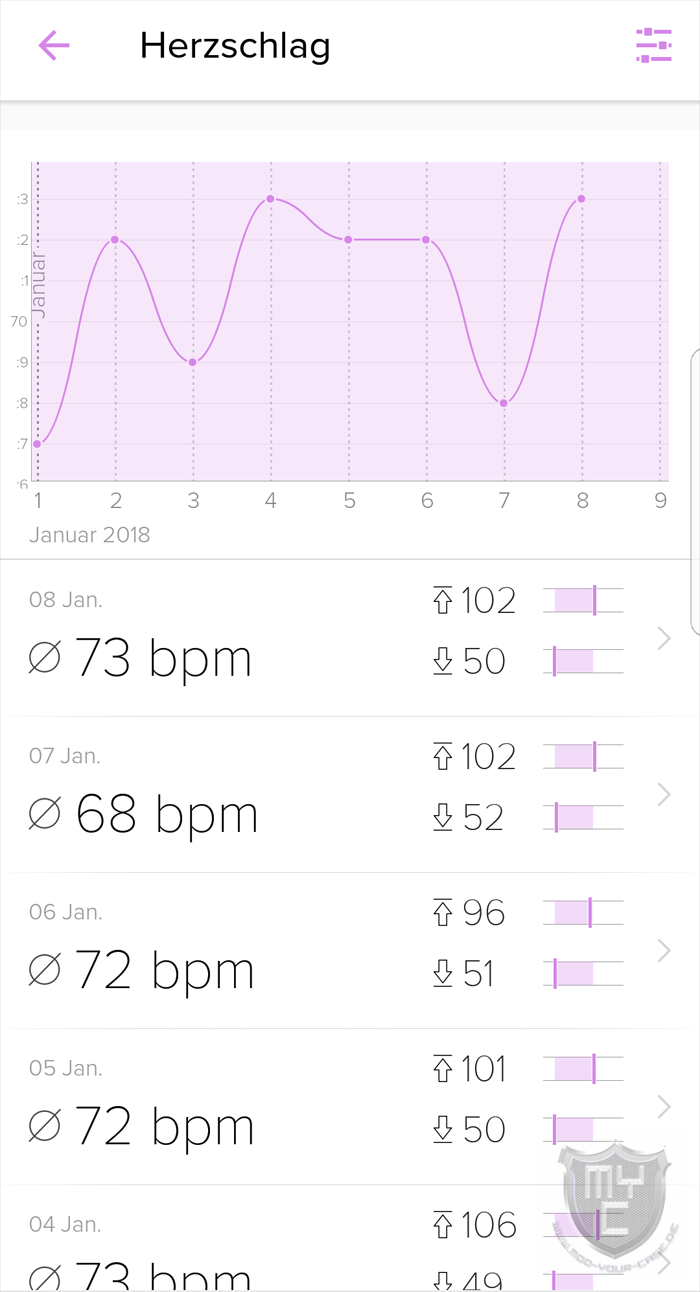
Task: Tap the day 7 data point on the graph
Action: (504, 403)
